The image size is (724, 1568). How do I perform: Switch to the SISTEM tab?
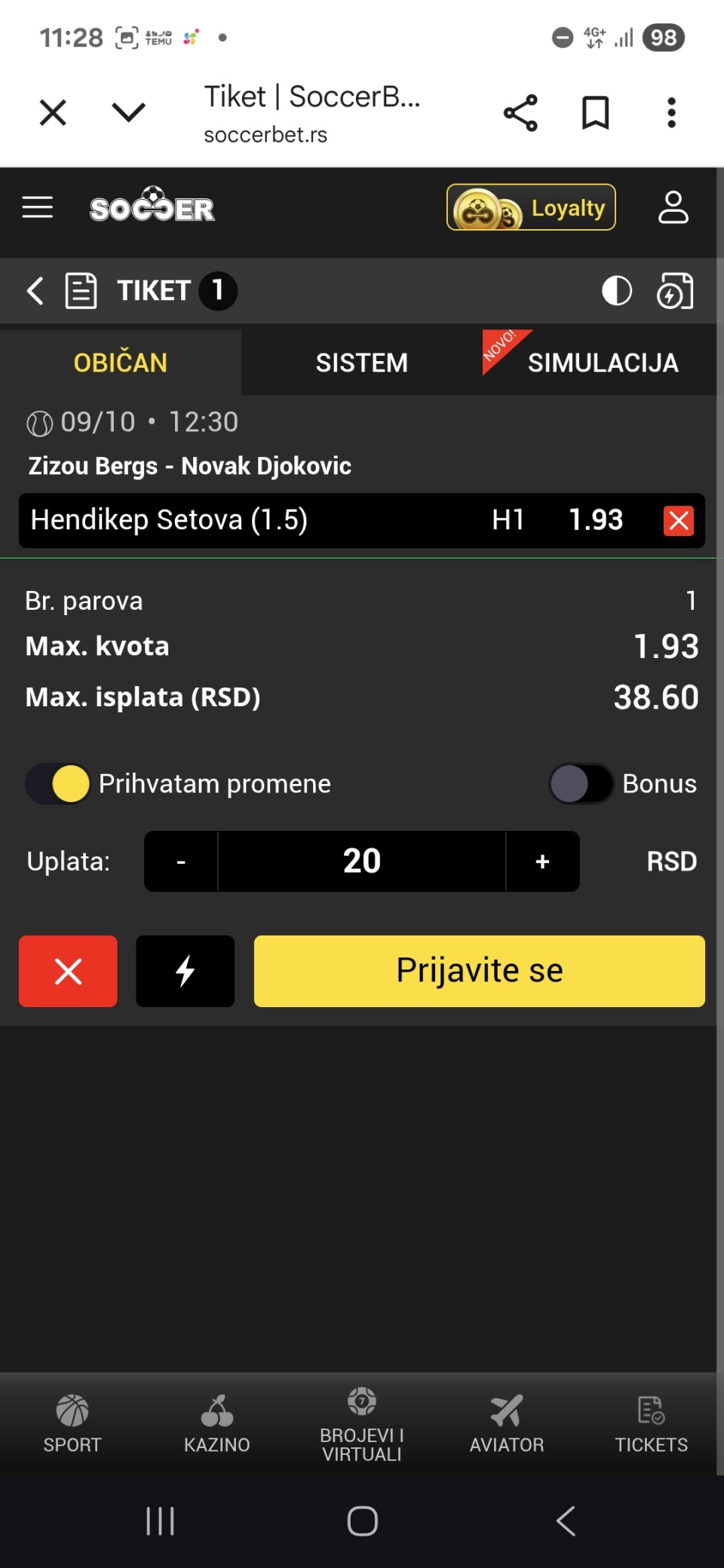(361, 363)
